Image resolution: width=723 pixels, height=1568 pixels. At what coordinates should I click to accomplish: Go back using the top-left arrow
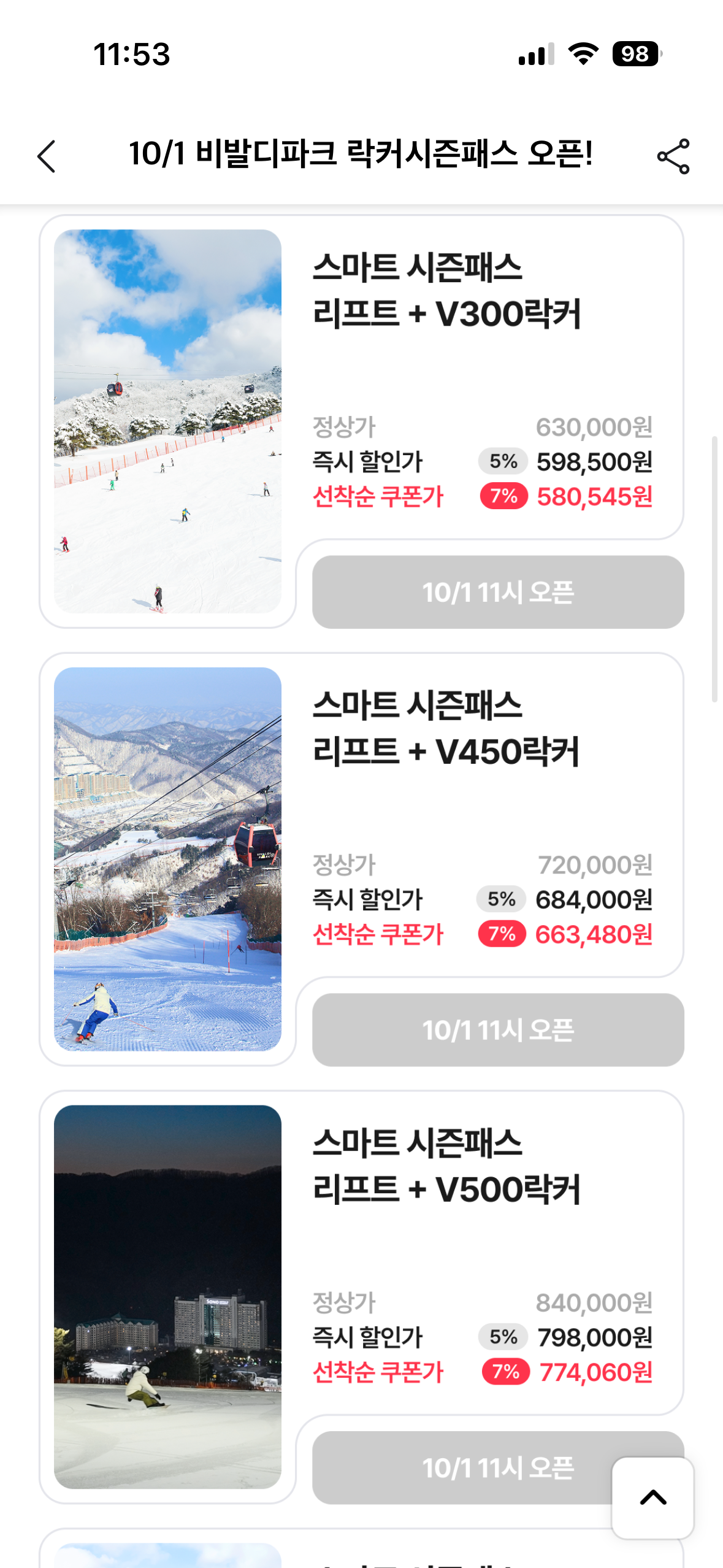pos(47,156)
